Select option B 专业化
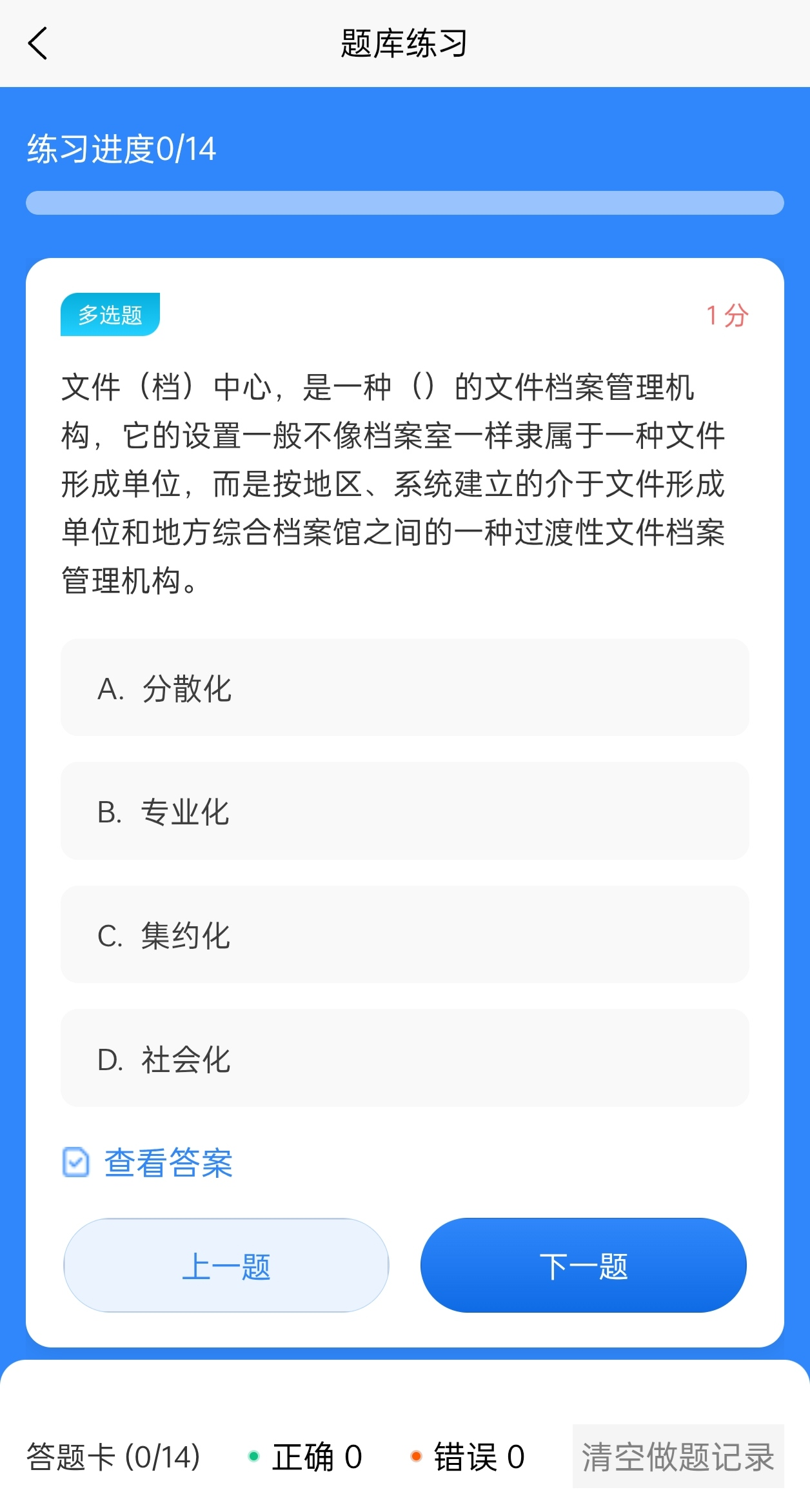The width and height of the screenshot is (810, 1512). 404,811
